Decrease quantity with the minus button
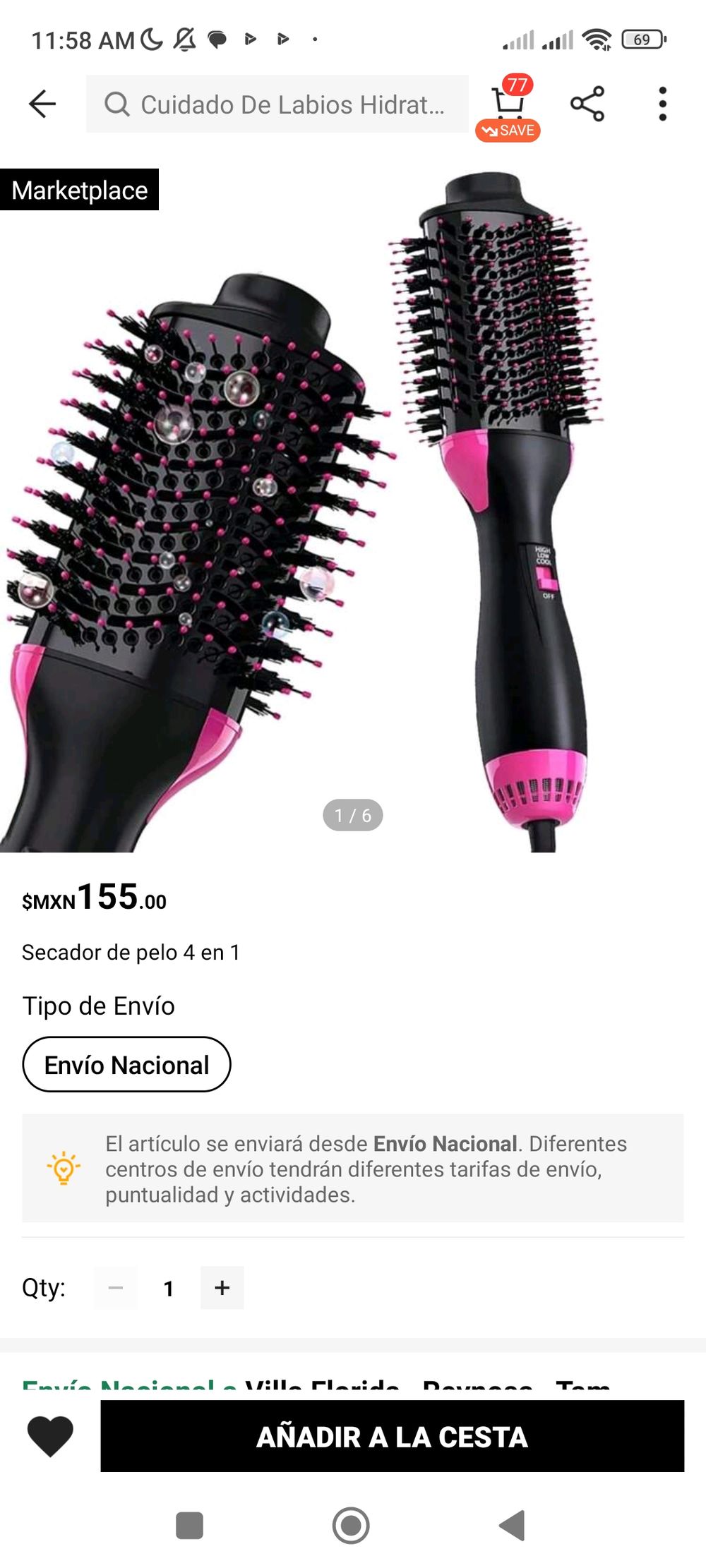Image resolution: width=706 pixels, height=1568 pixels. tap(116, 1288)
